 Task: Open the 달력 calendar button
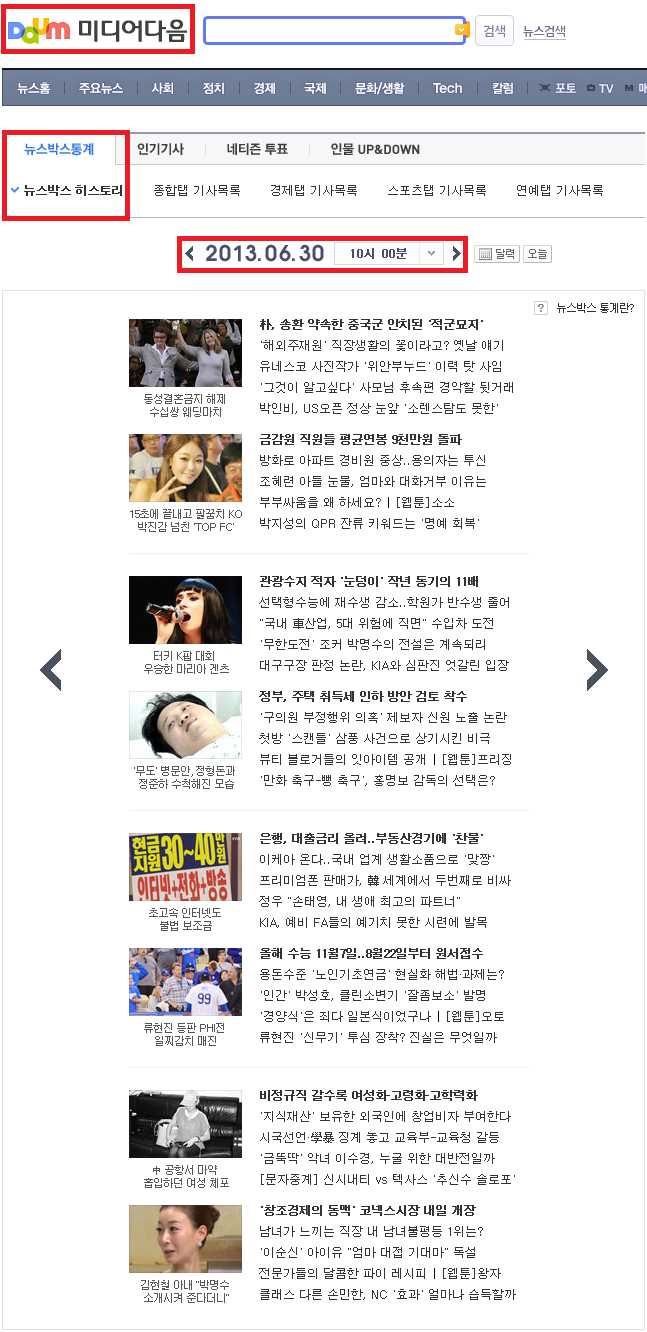[497, 254]
